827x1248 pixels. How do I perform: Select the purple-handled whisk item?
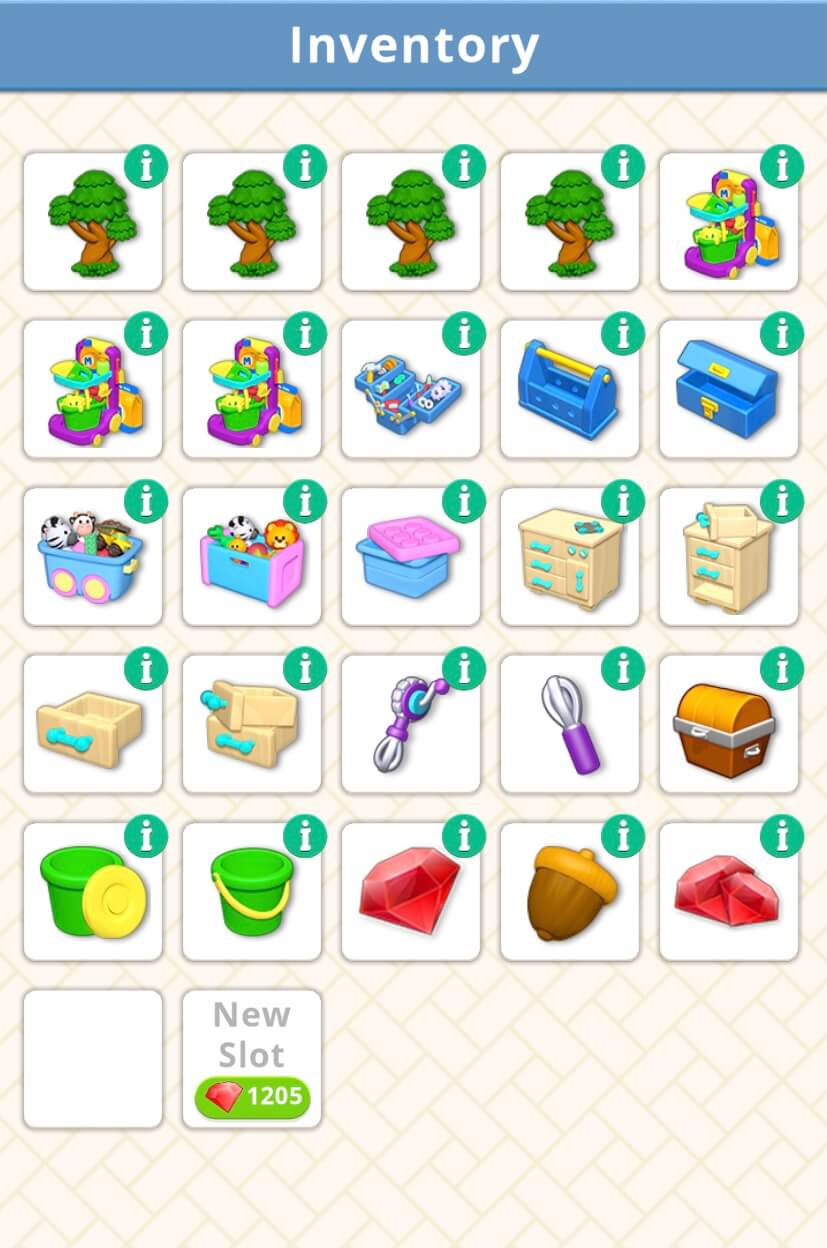569,728
